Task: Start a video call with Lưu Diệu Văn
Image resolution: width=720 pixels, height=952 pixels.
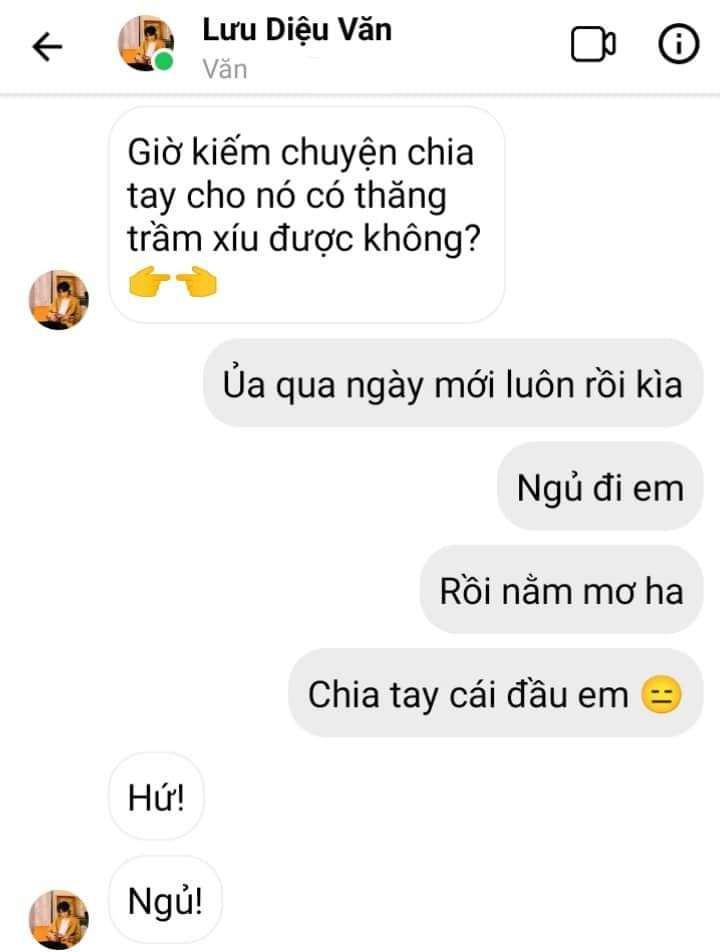Action: [x=592, y=45]
